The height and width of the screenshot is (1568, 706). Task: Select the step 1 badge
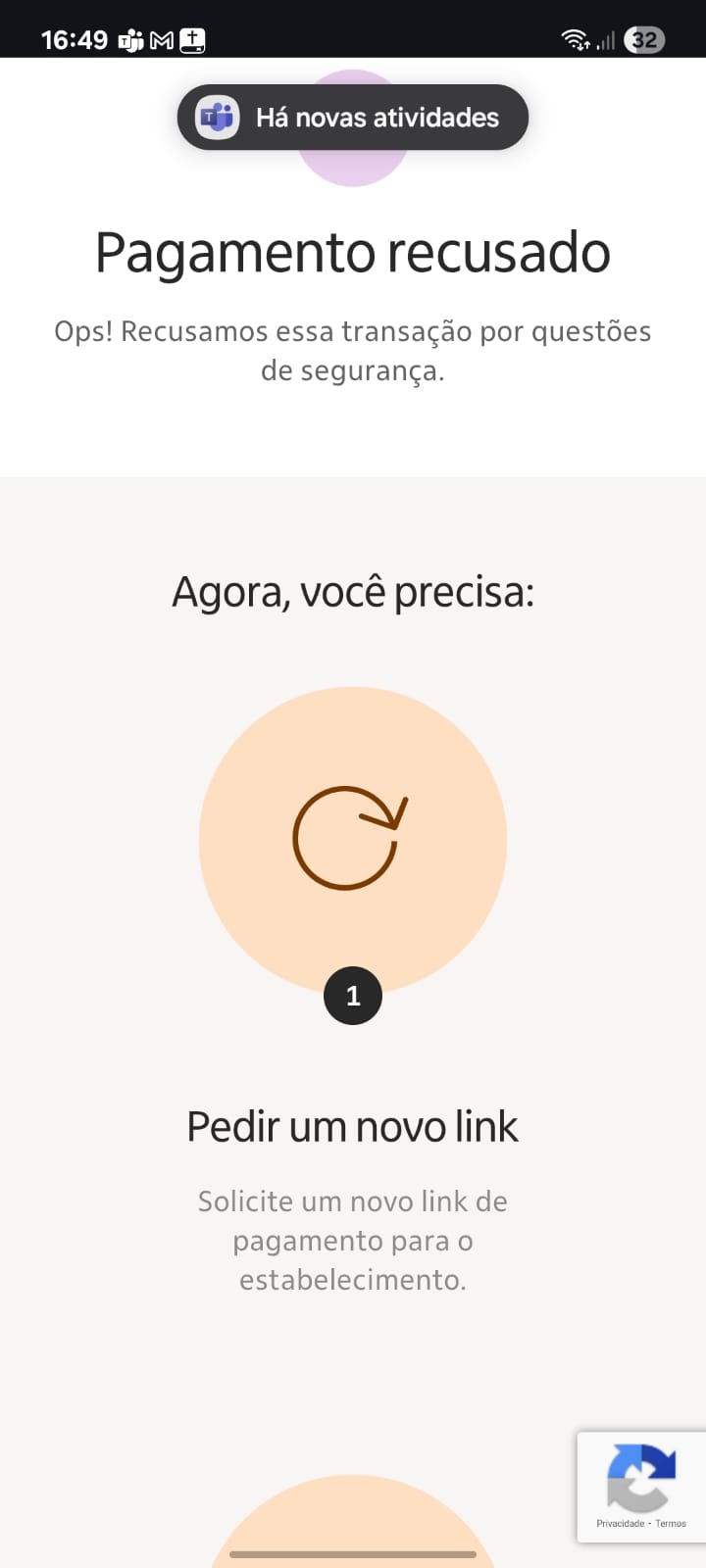(353, 995)
